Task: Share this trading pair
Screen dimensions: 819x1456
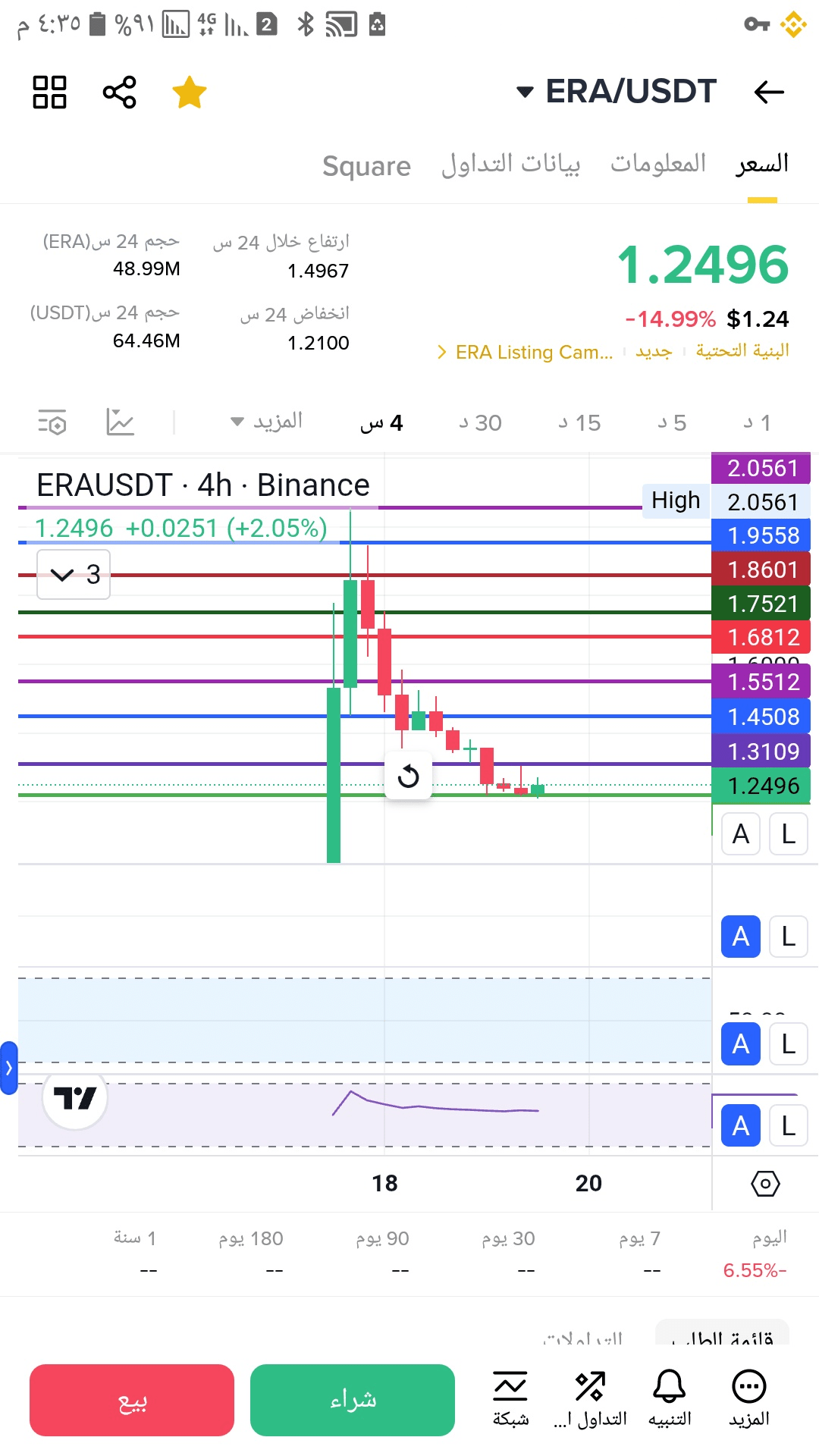Action: point(119,93)
